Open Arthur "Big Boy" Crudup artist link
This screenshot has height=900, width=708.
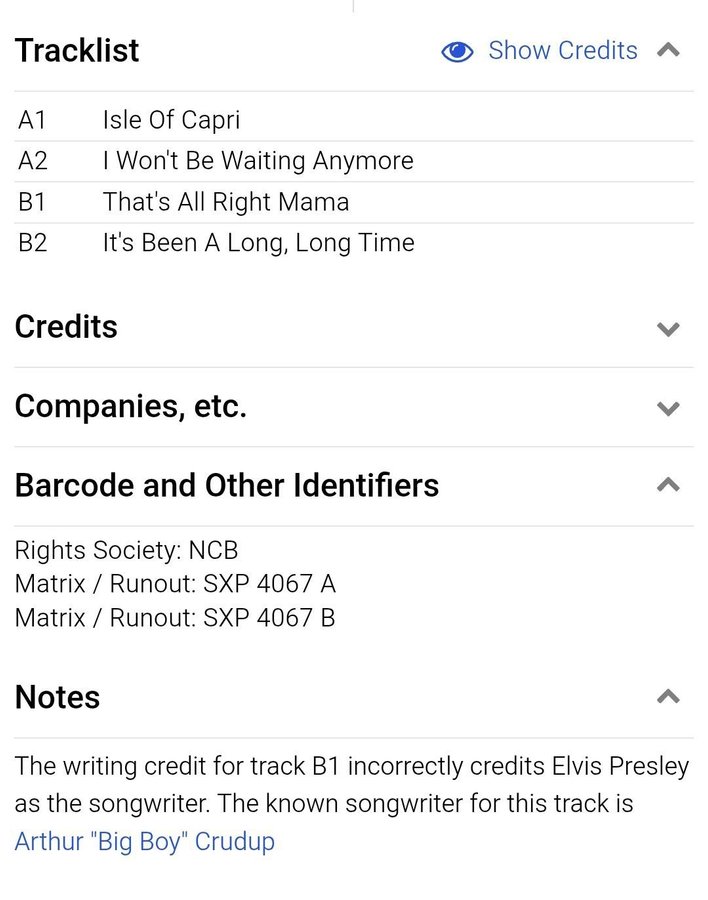(x=144, y=842)
